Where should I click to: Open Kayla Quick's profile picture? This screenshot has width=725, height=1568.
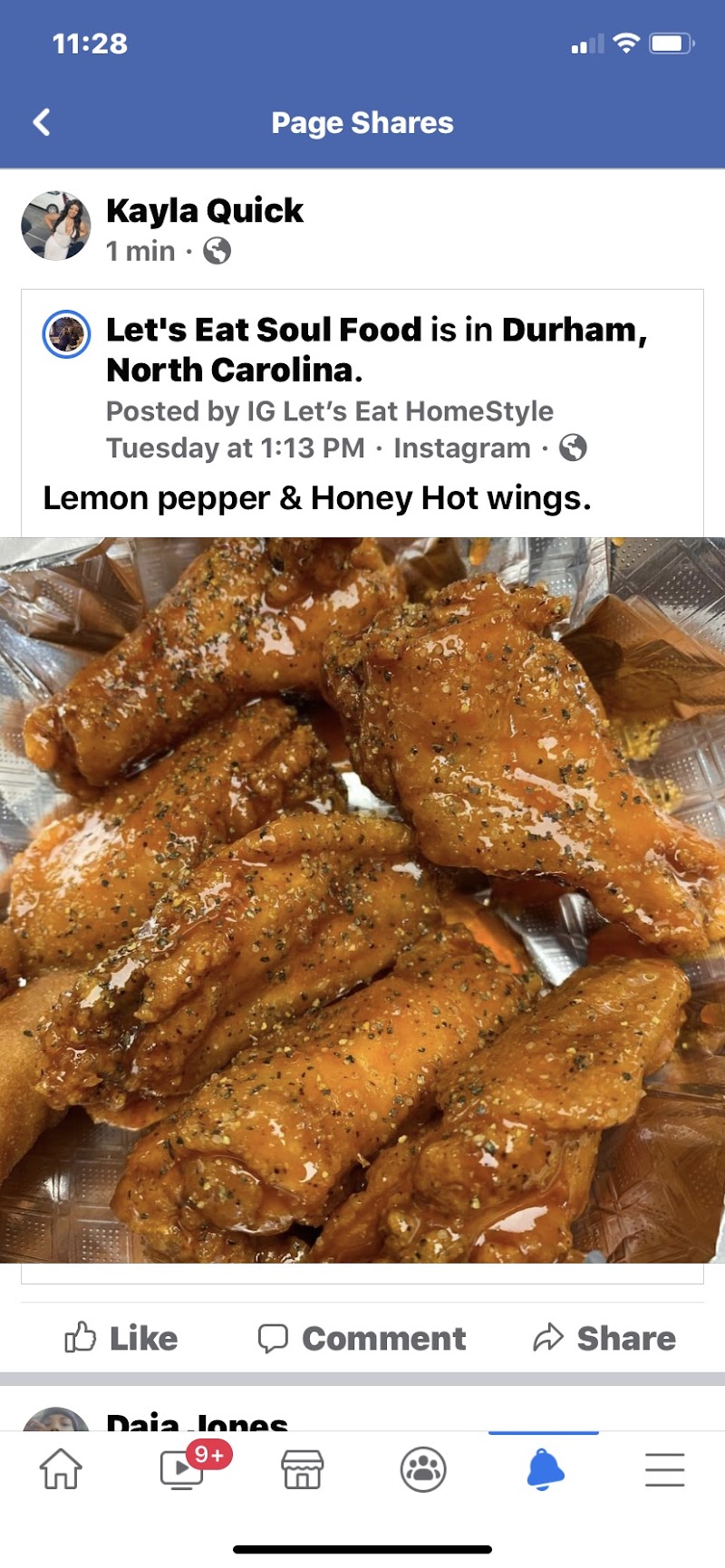56,226
